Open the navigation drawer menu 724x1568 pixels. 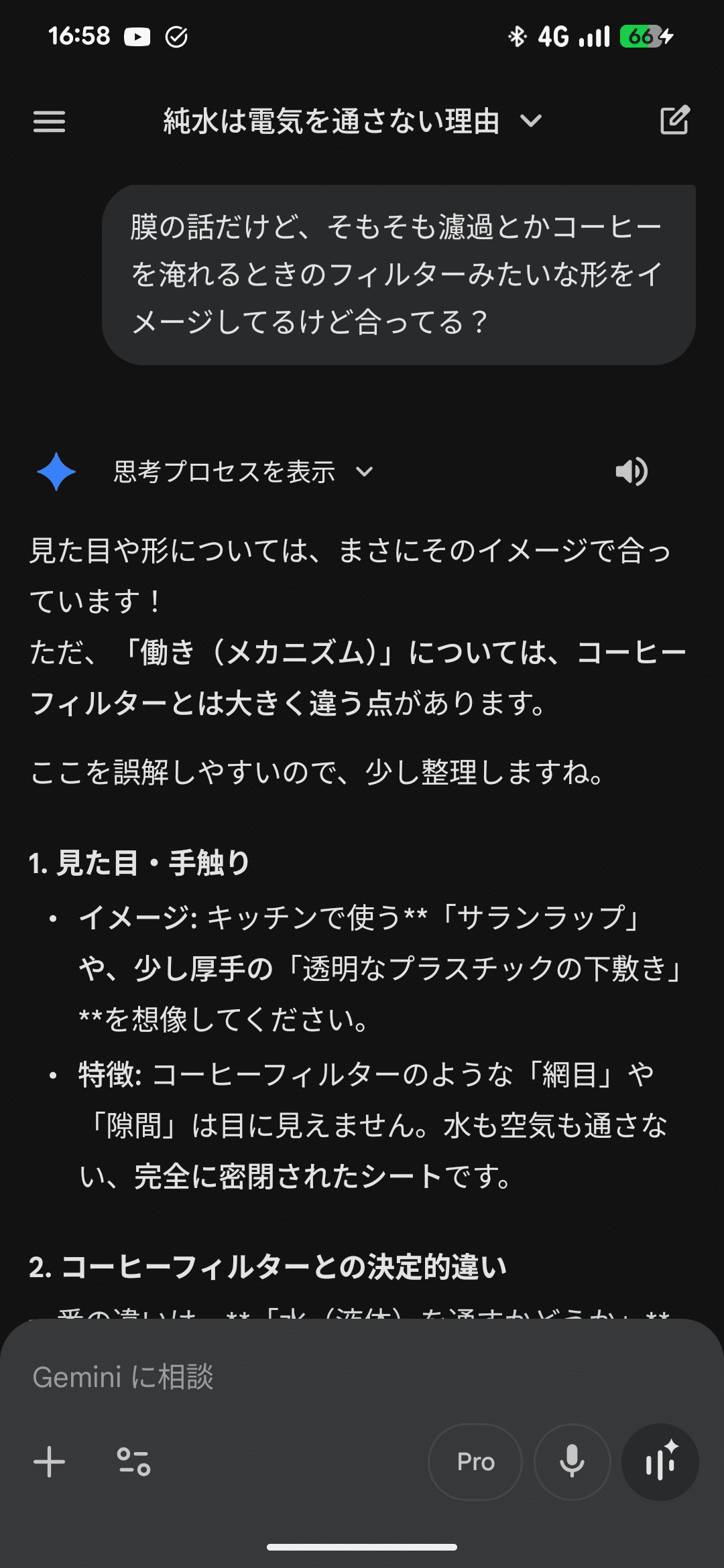click(x=49, y=122)
